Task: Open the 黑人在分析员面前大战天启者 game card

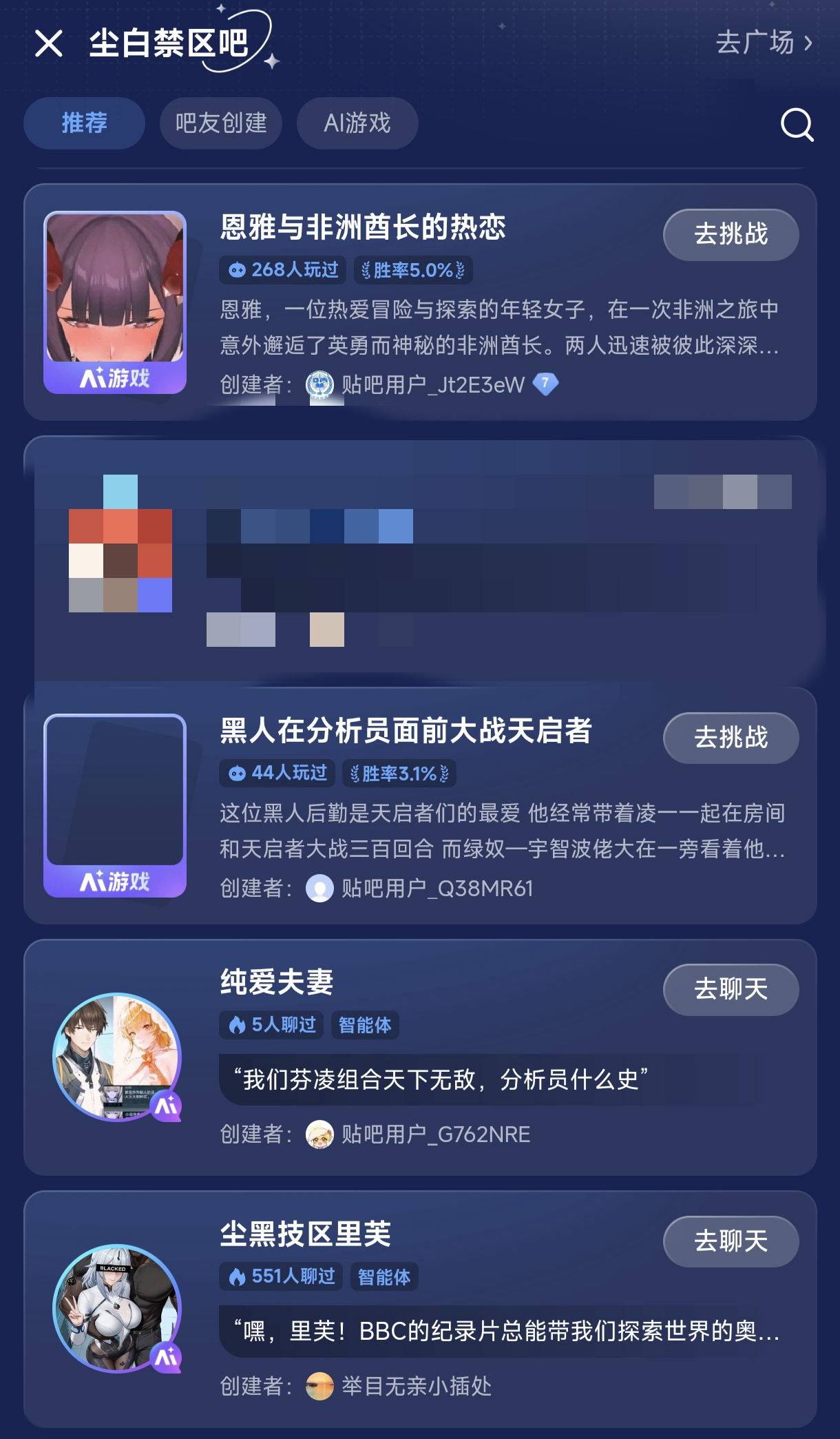Action: [420, 806]
